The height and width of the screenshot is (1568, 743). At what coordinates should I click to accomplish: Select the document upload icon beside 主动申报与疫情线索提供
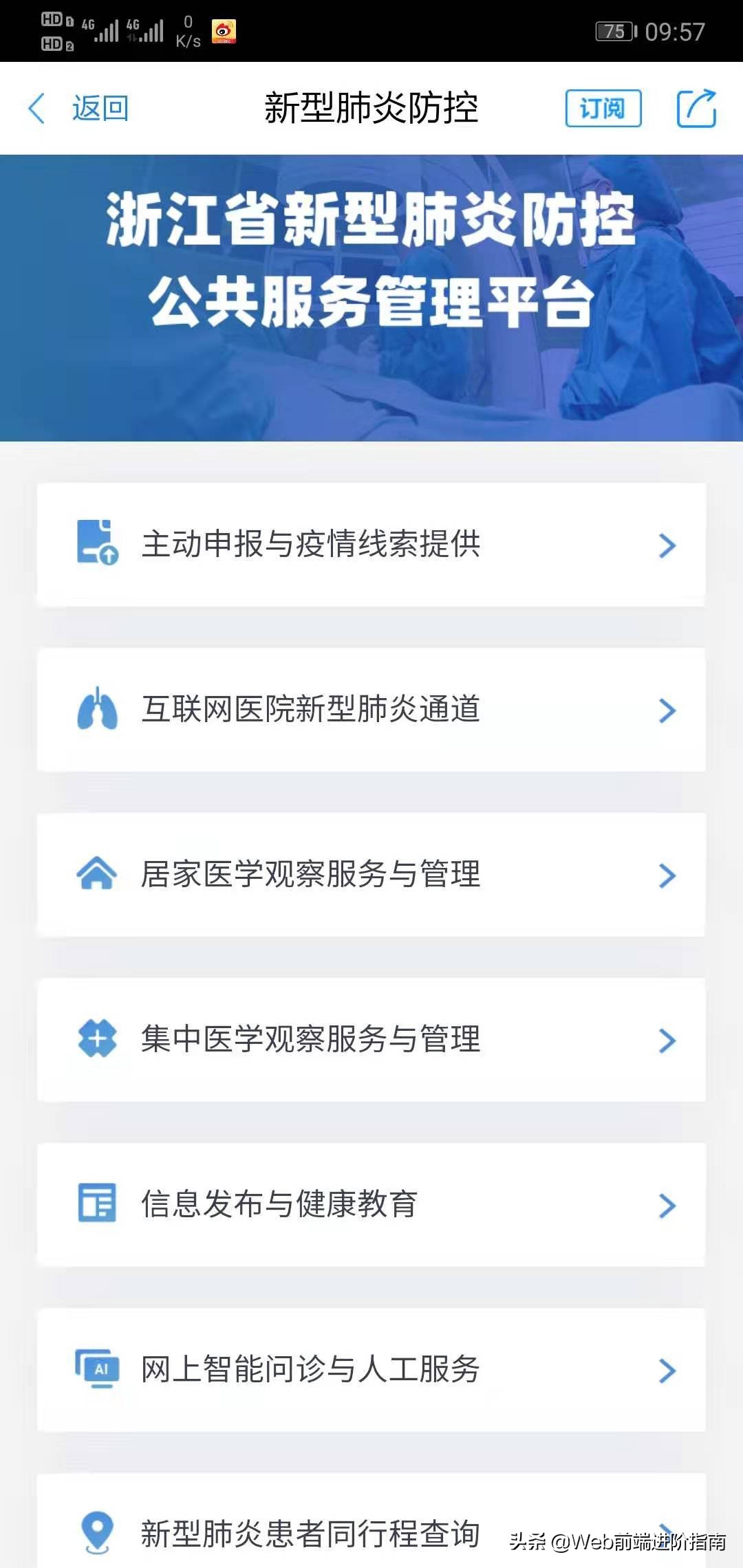pyautogui.click(x=98, y=545)
